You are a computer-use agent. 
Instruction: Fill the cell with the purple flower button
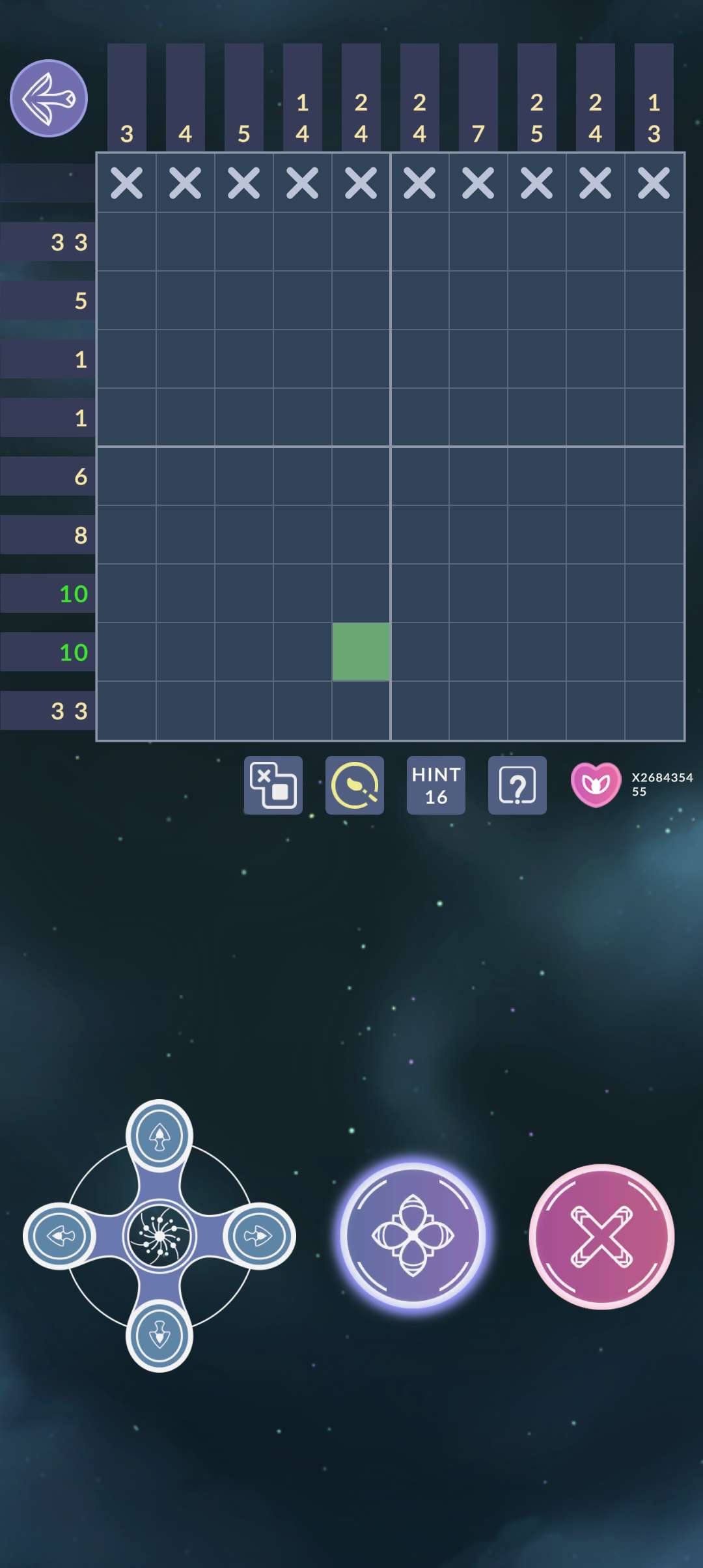click(x=413, y=1235)
